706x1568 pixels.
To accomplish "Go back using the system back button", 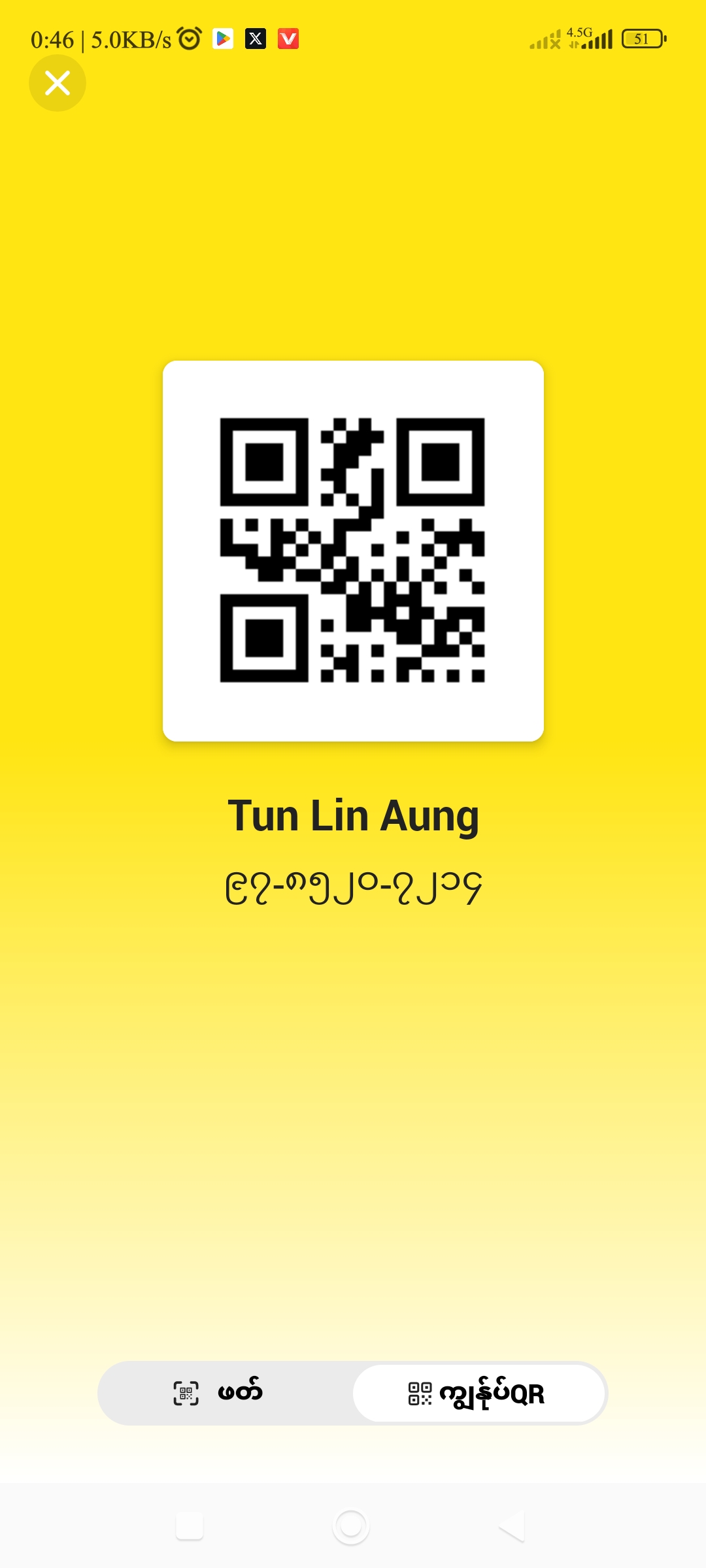I will click(x=512, y=1526).
